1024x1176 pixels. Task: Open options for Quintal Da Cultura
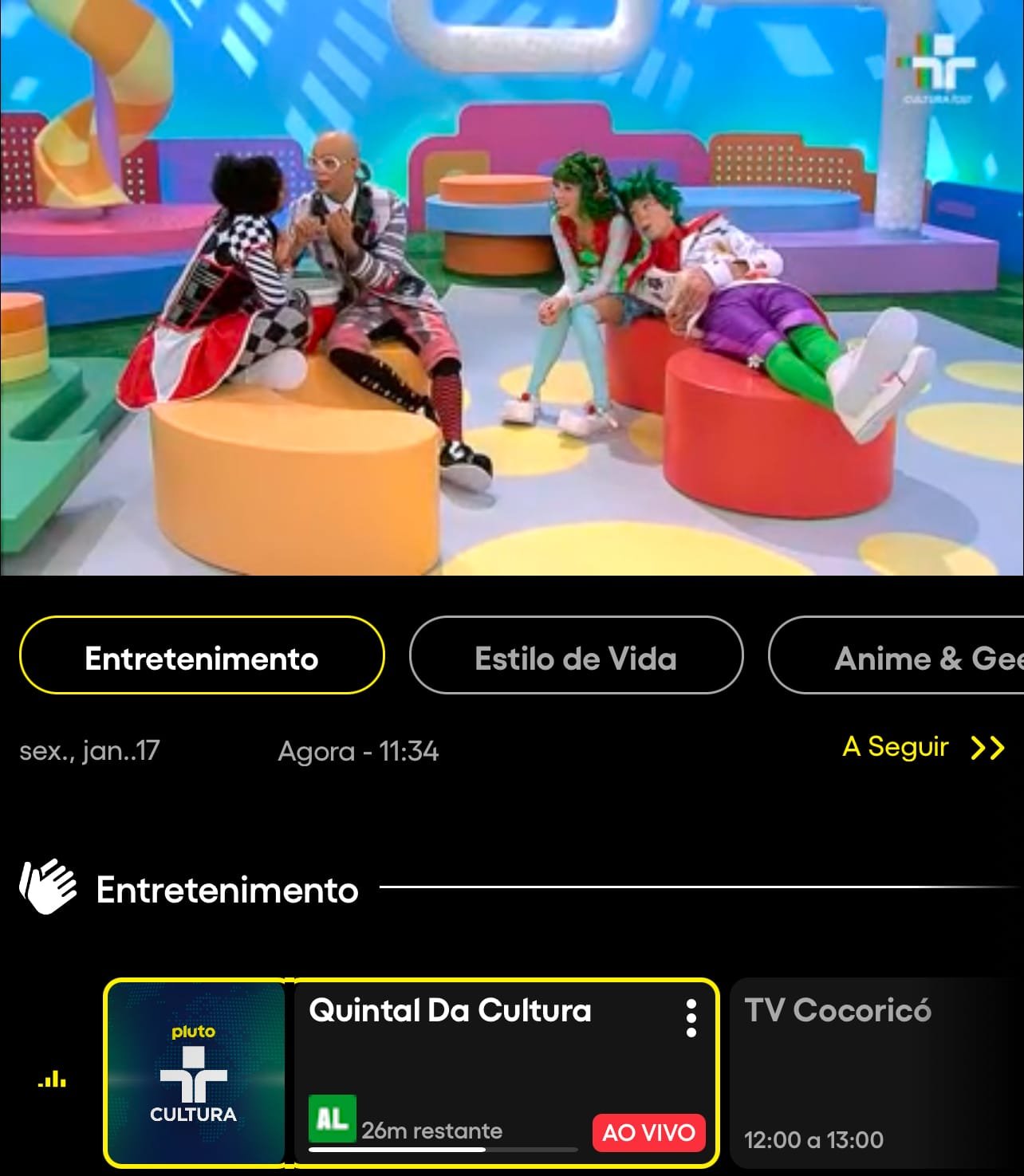pos(691,1018)
